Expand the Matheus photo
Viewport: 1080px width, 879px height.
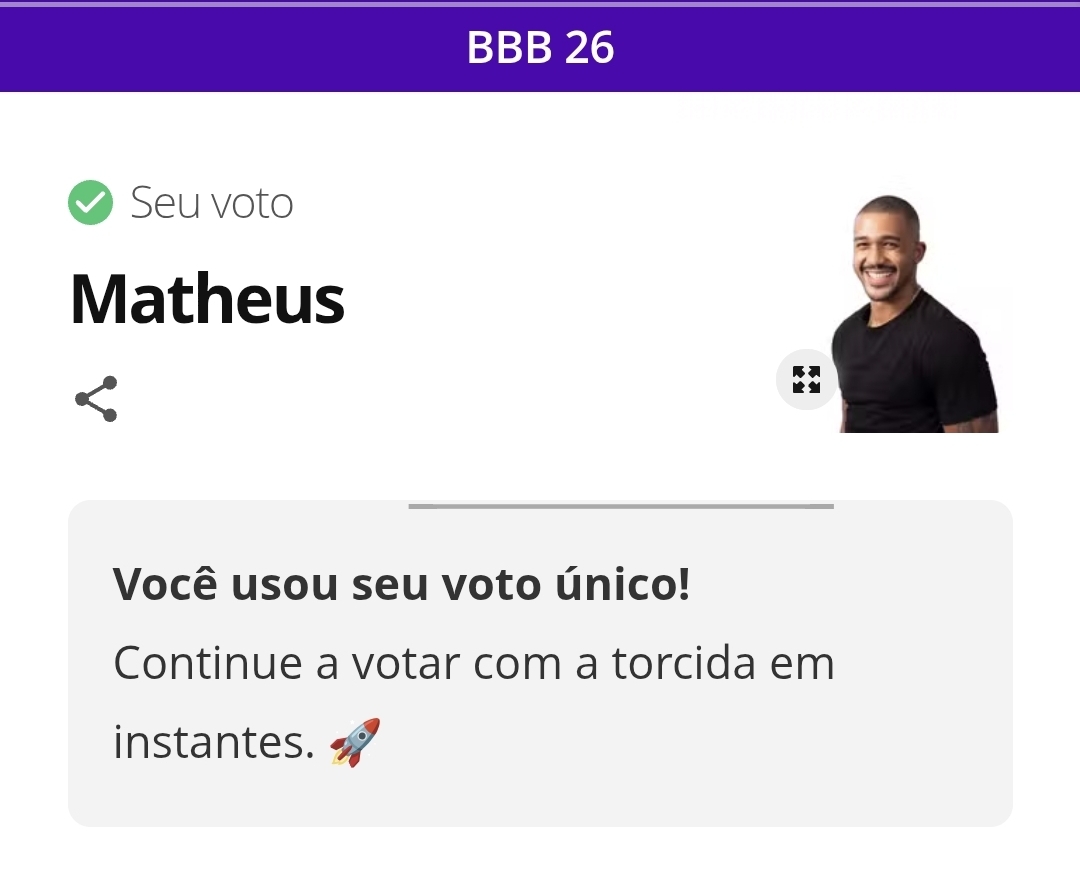click(806, 379)
